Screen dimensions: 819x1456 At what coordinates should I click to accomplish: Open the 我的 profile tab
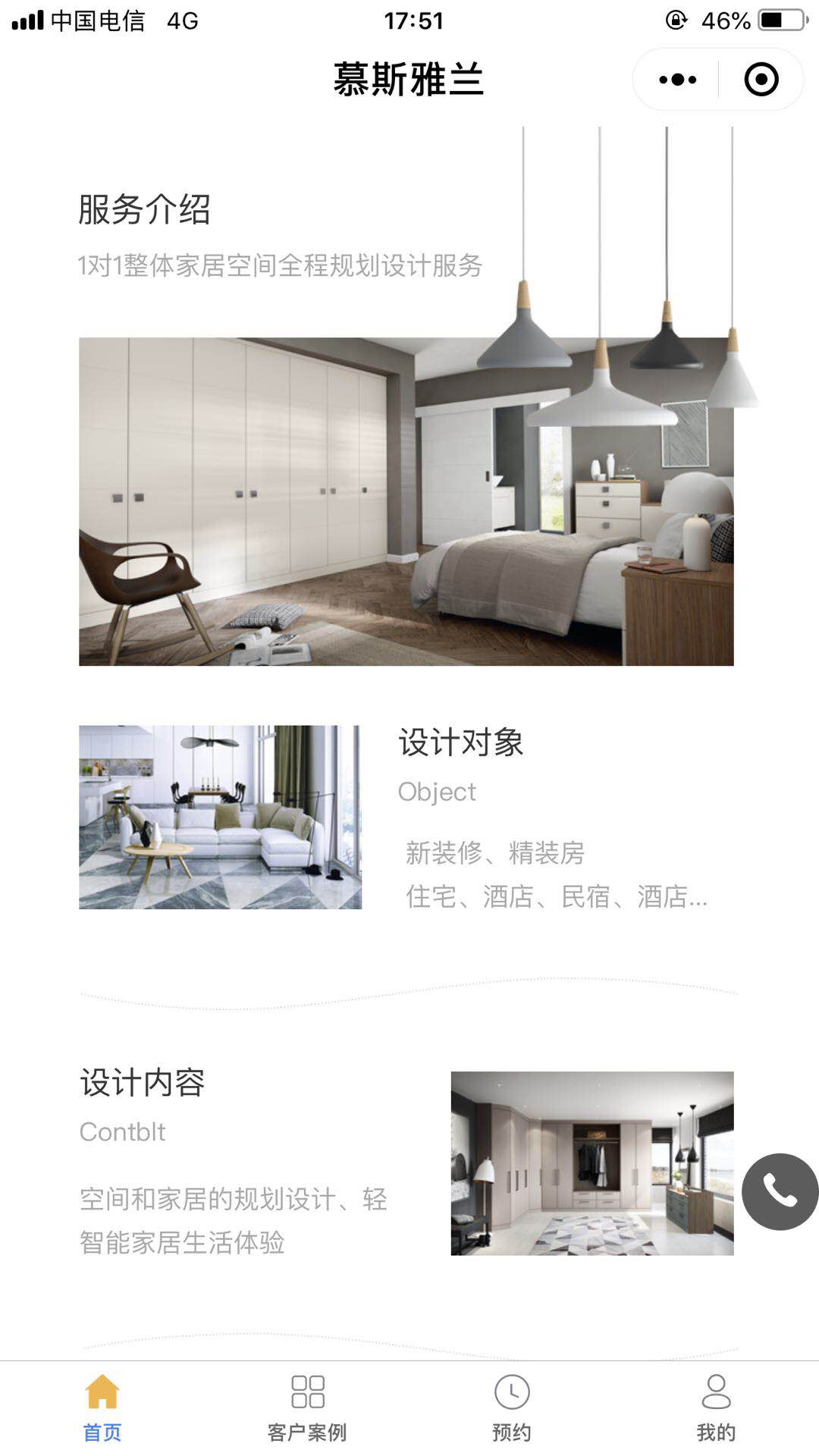point(716,1408)
